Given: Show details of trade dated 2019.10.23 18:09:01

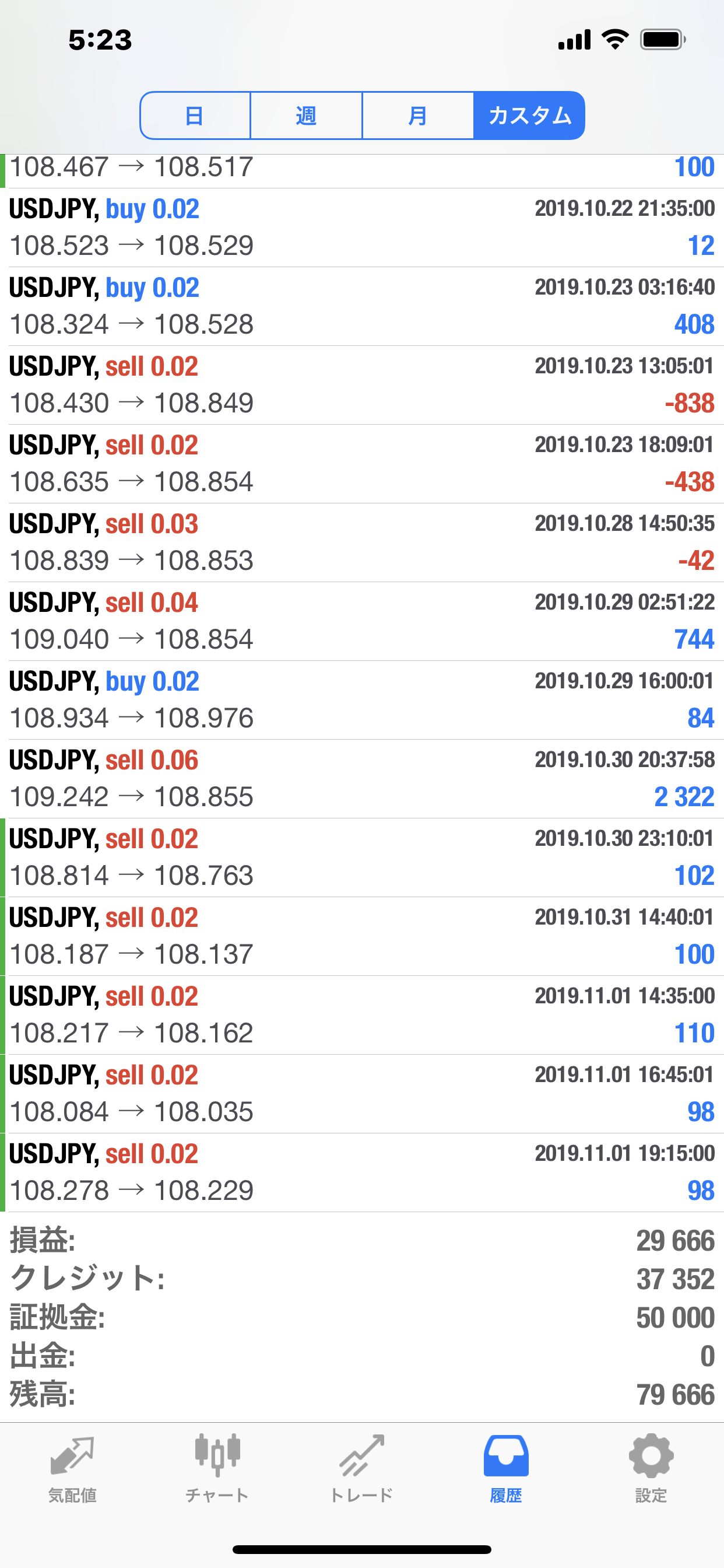Looking at the screenshot, I should click(362, 464).
